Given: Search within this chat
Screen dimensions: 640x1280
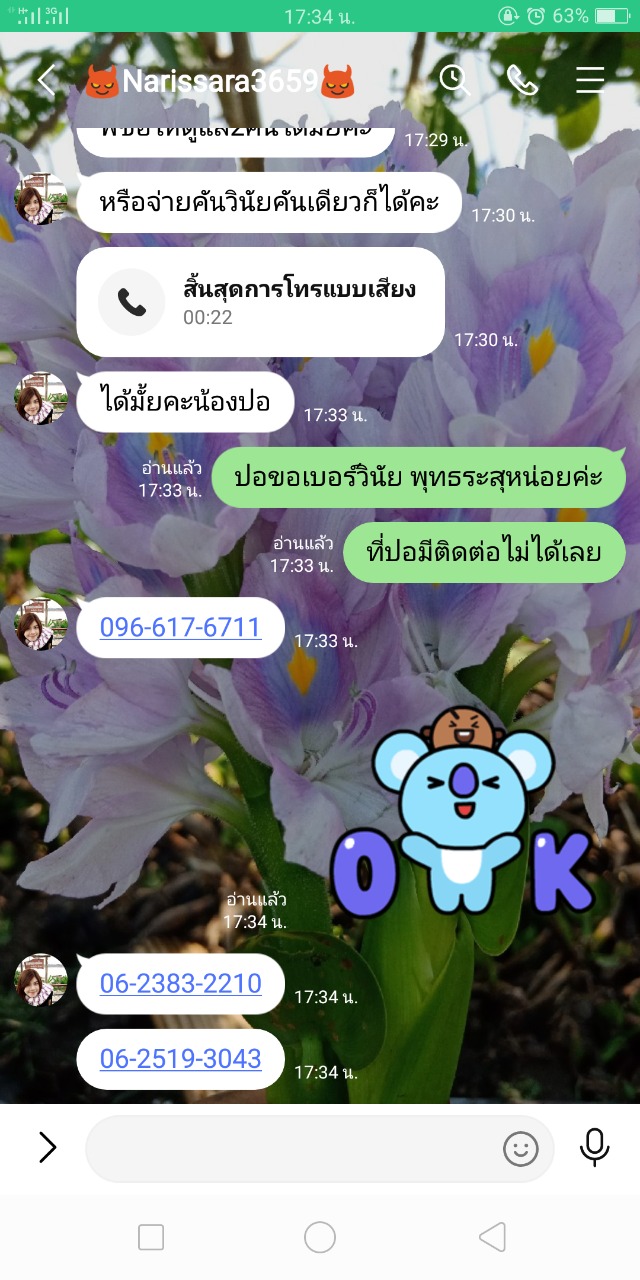Looking at the screenshot, I should (x=455, y=80).
